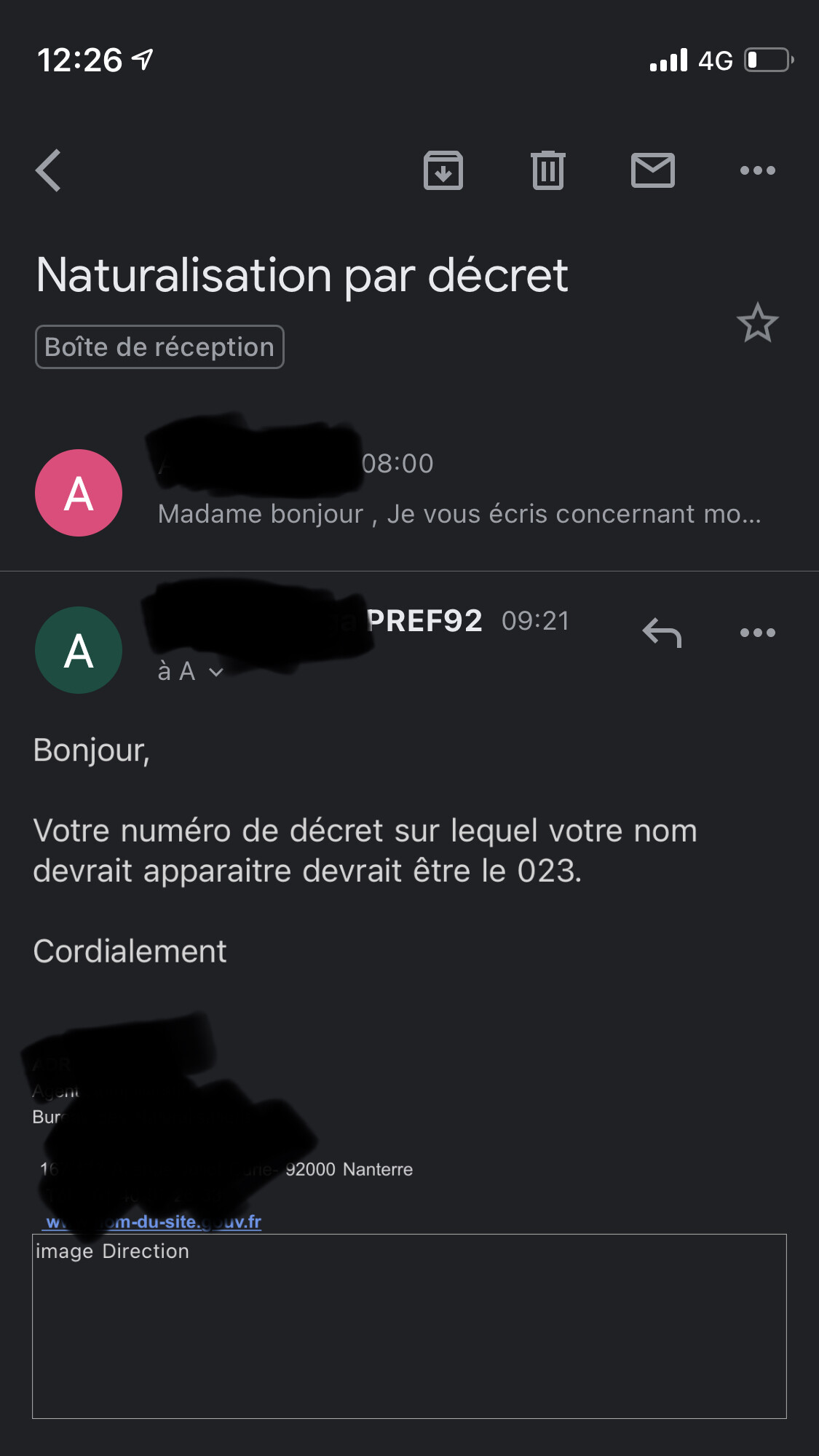The height and width of the screenshot is (1456, 819).
Task: Delete the email with the trash icon
Action: pyautogui.click(x=548, y=170)
